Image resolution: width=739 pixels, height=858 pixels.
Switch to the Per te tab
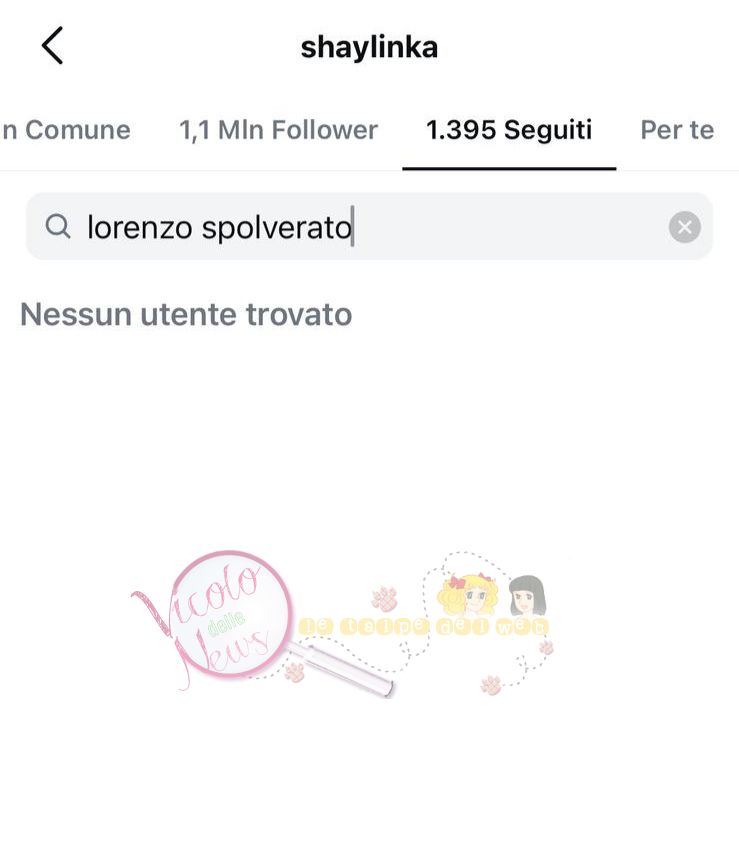[677, 130]
